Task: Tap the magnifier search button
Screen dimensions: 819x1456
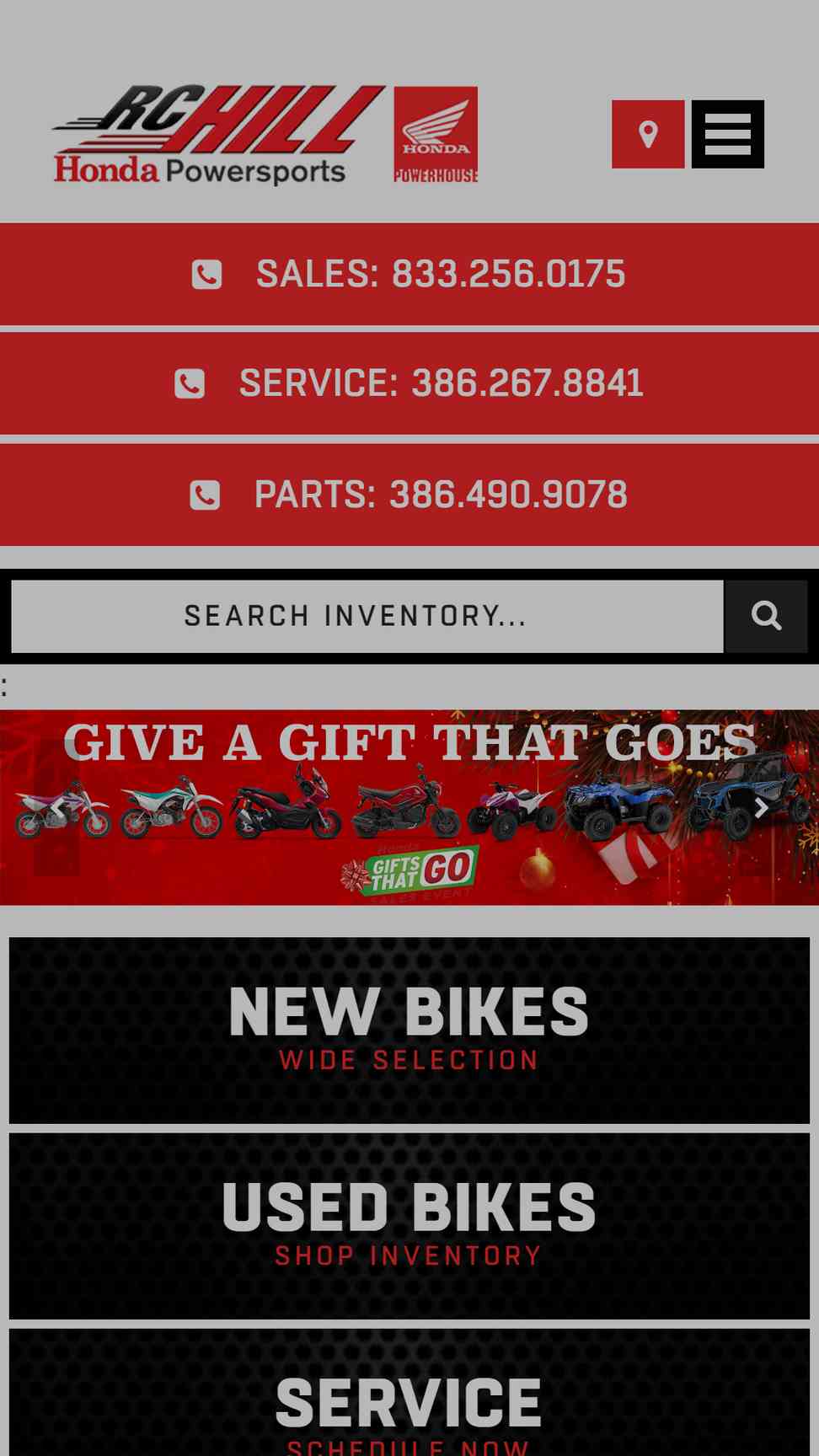Action: point(767,616)
